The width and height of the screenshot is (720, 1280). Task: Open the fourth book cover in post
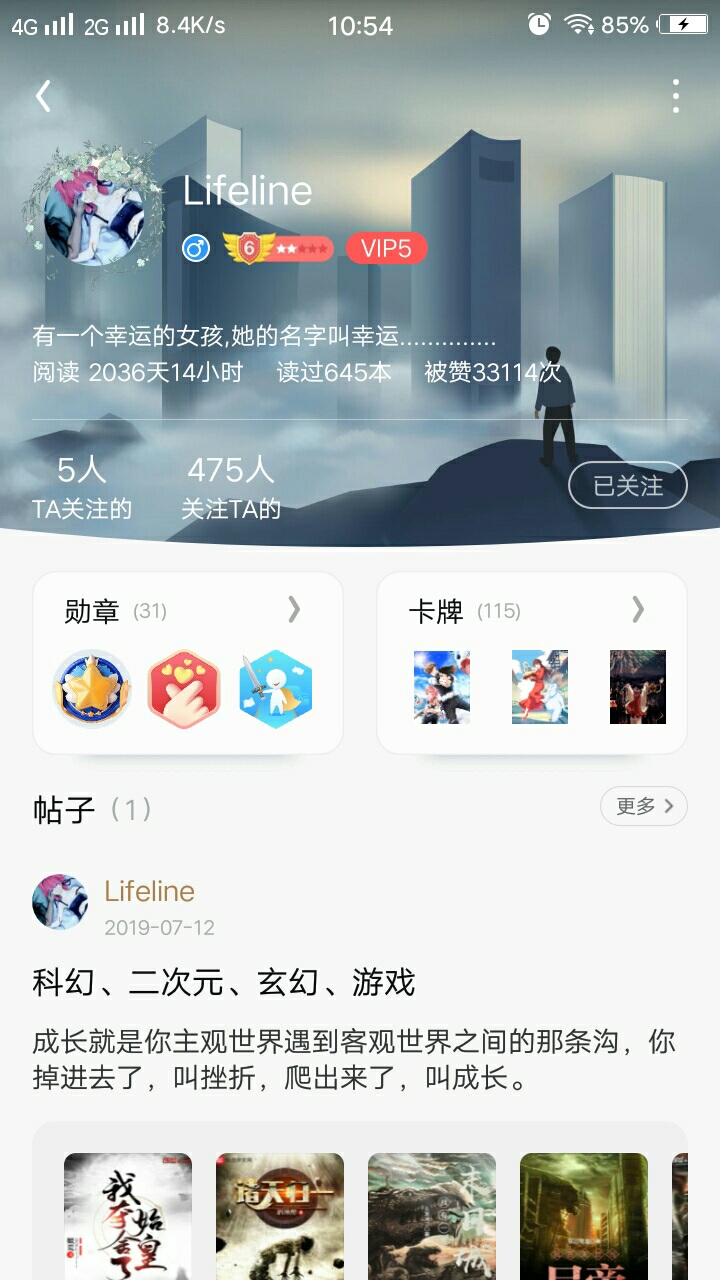(x=584, y=1215)
